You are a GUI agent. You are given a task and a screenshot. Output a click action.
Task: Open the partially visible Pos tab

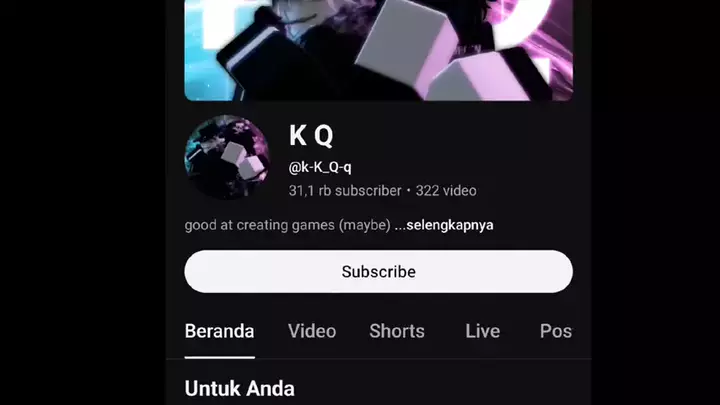[x=555, y=331]
